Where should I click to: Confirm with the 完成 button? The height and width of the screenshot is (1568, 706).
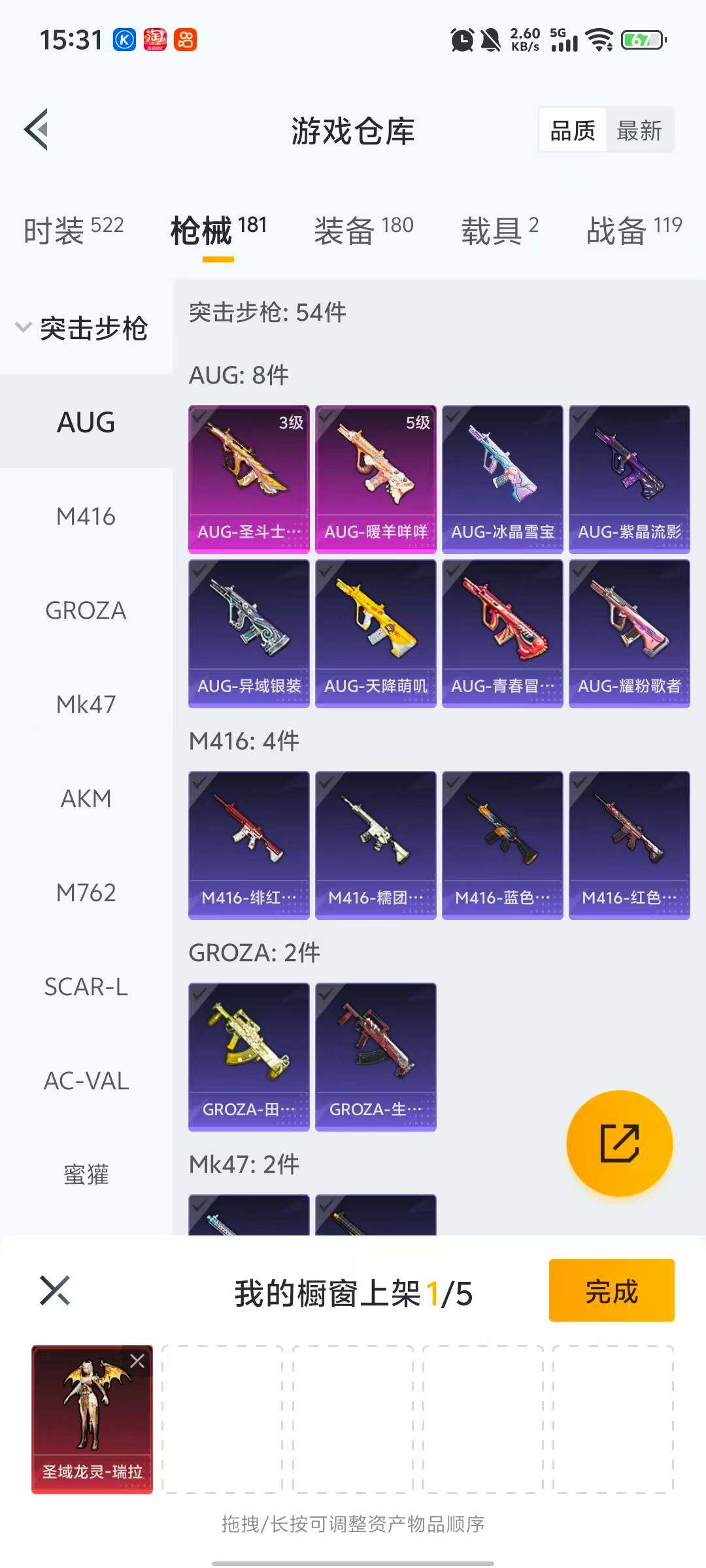(611, 1290)
